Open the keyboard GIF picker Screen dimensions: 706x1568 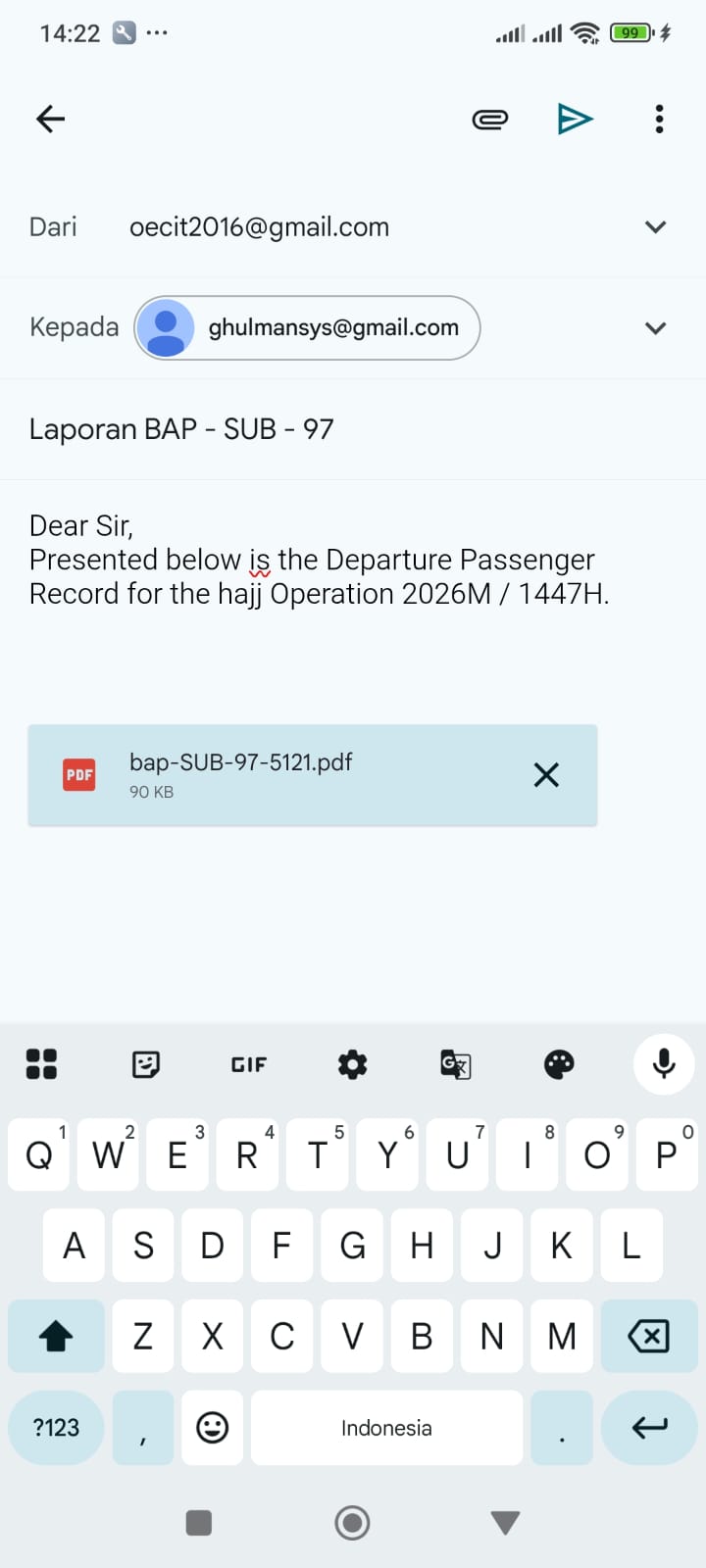[249, 1064]
